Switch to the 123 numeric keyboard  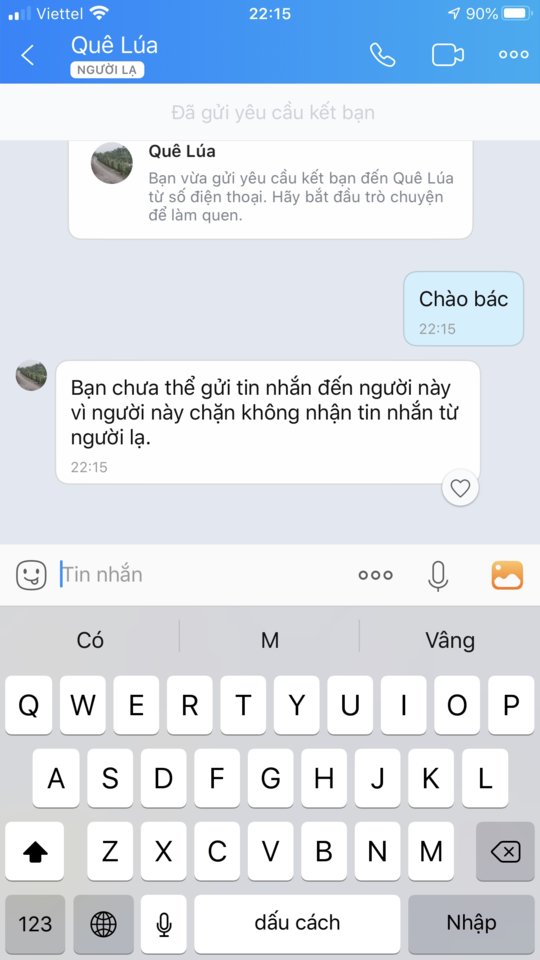(x=35, y=924)
